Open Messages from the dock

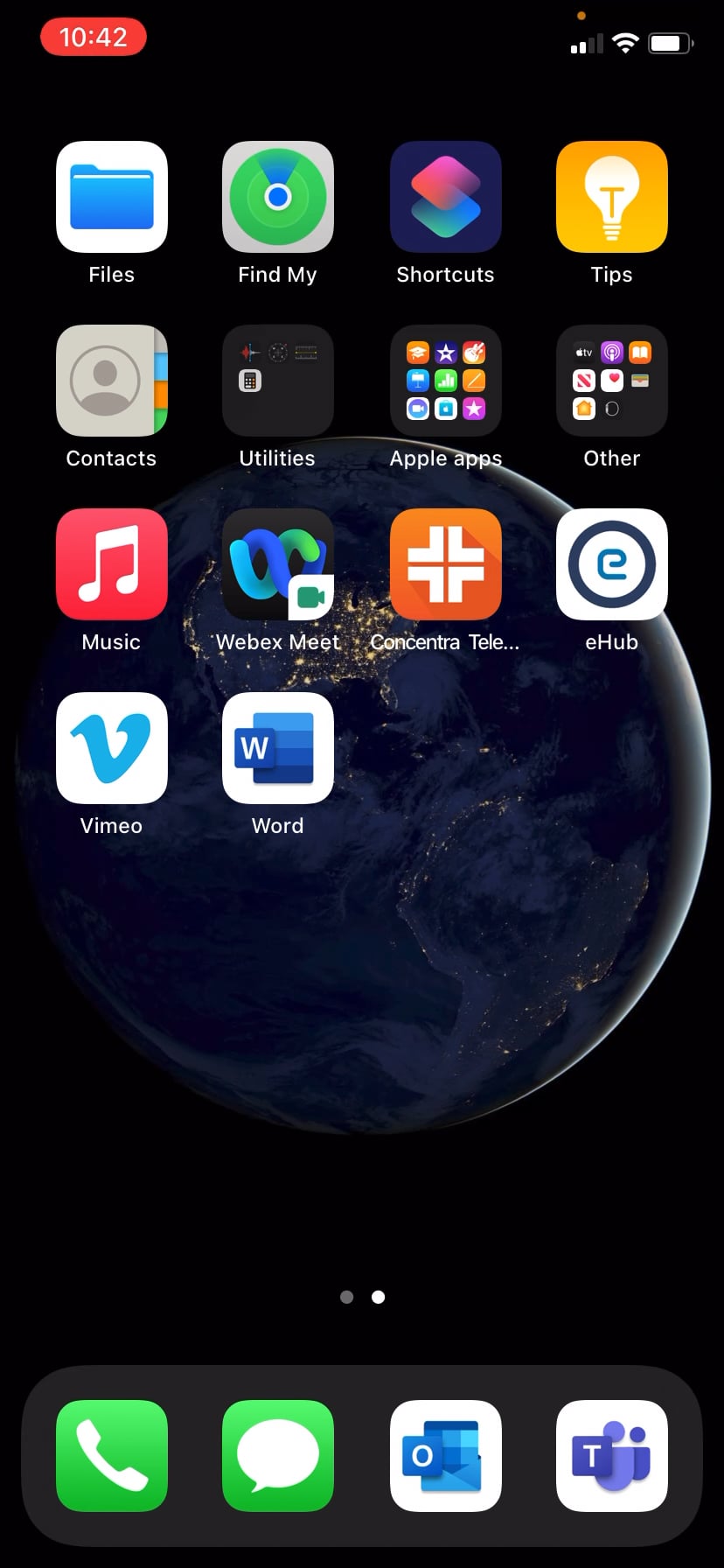click(x=277, y=1456)
